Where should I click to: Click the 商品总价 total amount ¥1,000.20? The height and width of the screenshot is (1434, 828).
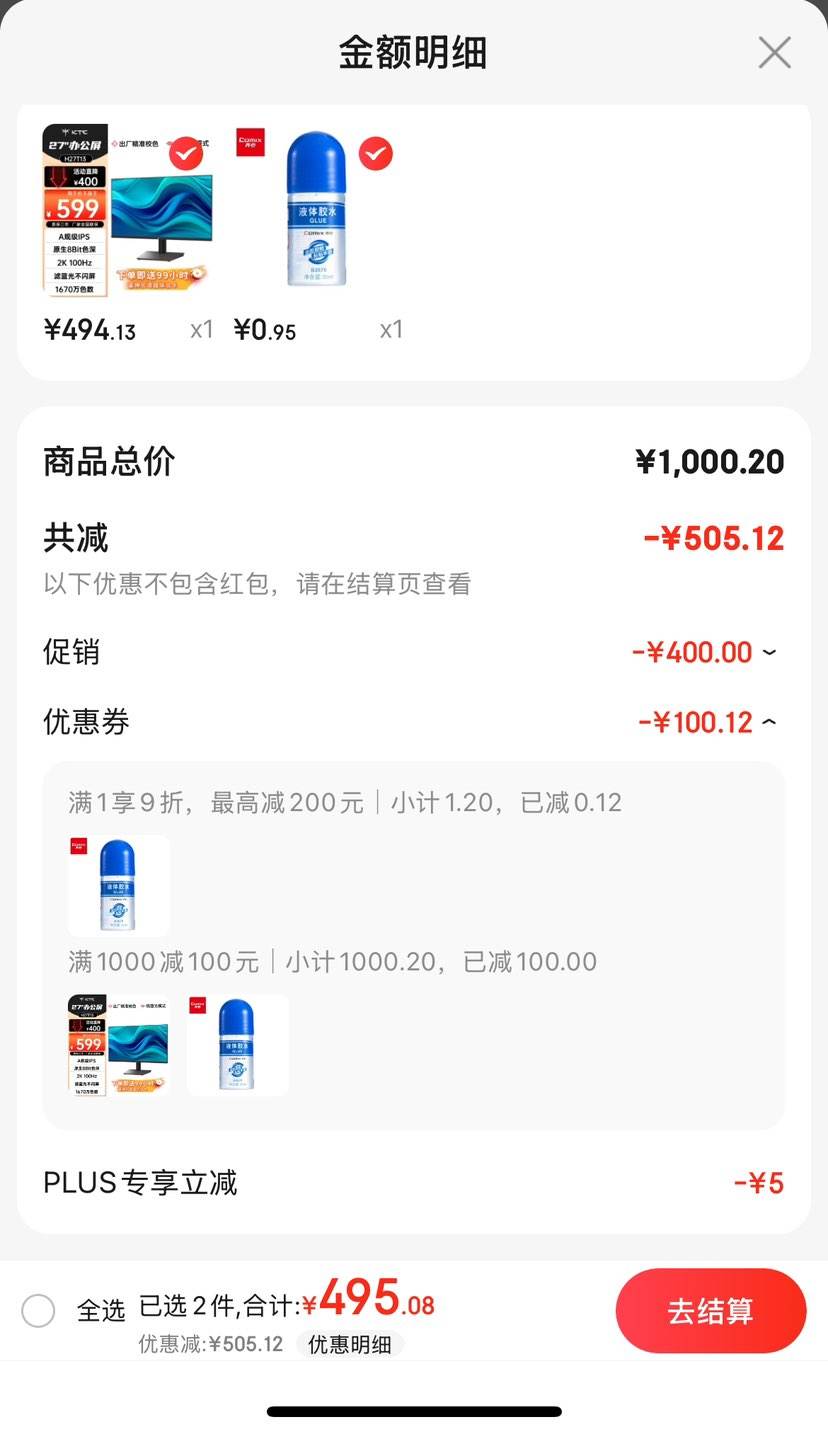pos(710,461)
